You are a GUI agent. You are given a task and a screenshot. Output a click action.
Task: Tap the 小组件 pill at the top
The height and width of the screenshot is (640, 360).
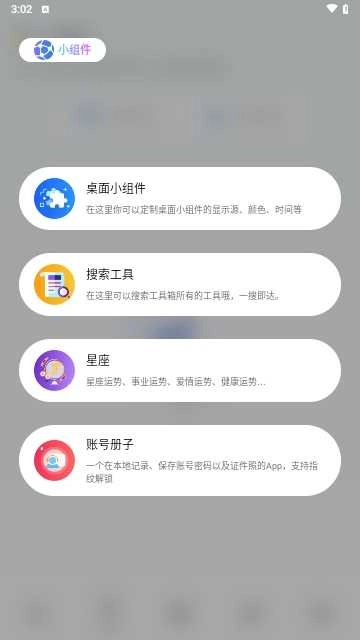point(62,50)
